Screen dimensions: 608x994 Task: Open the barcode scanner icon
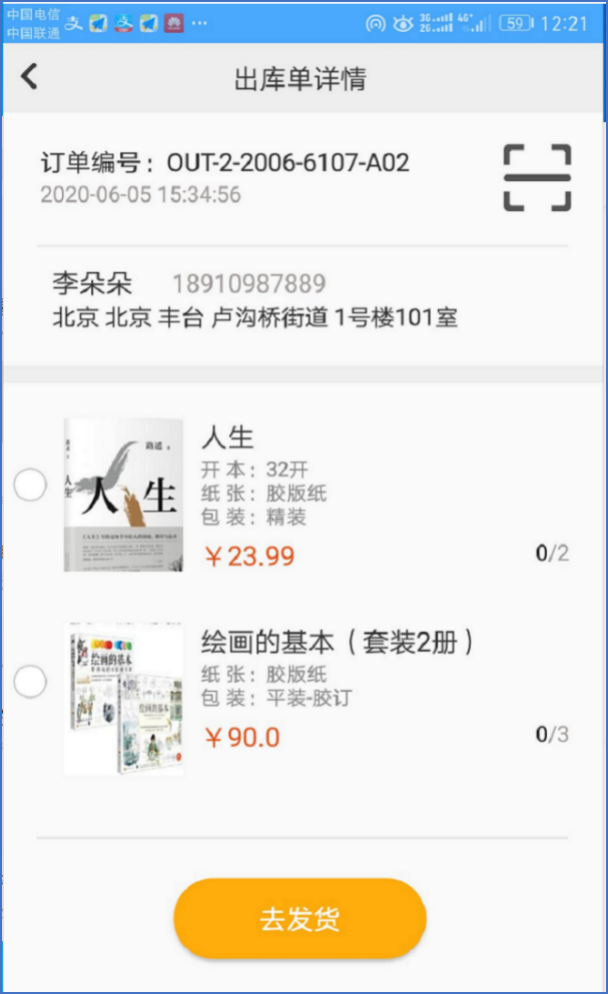coord(537,178)
